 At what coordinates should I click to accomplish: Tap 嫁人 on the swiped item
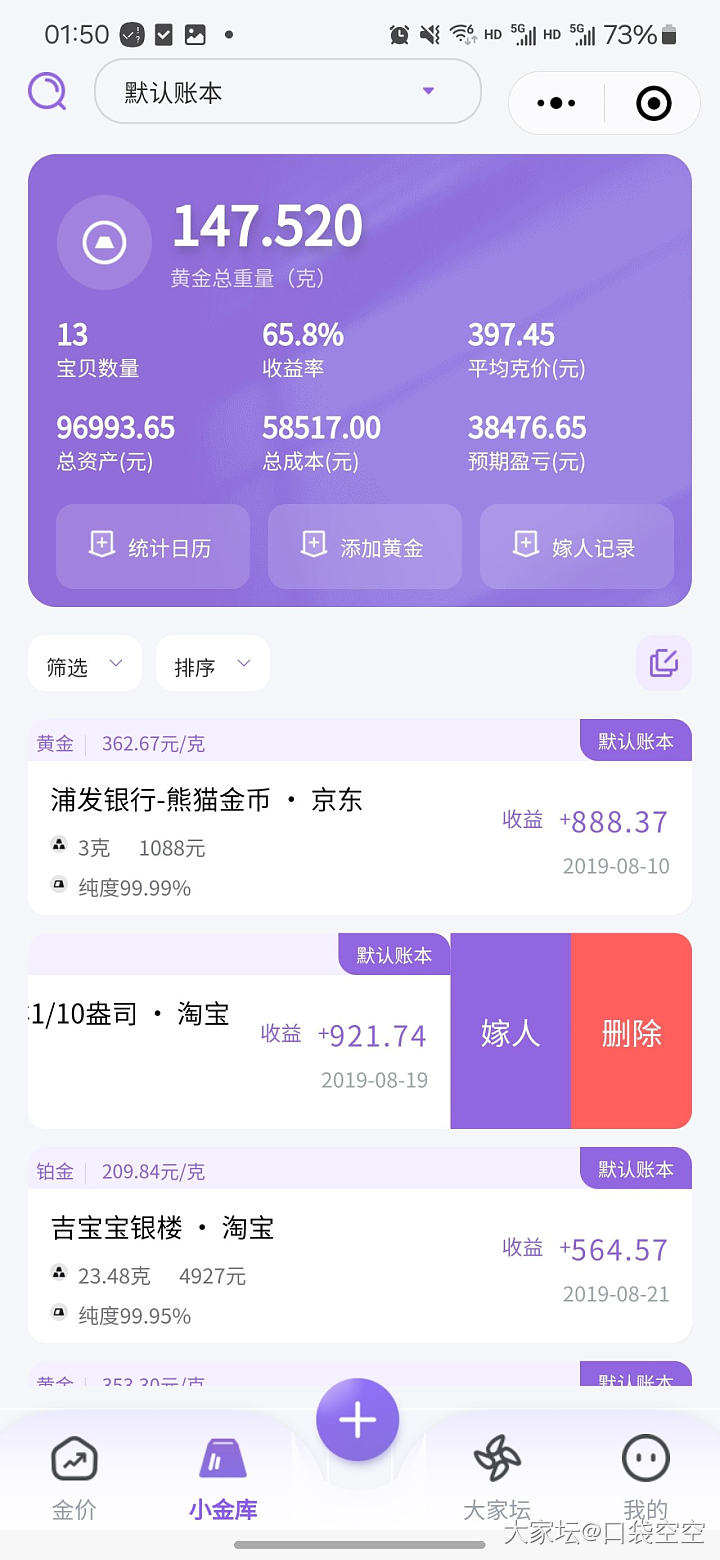[510, 1033]
